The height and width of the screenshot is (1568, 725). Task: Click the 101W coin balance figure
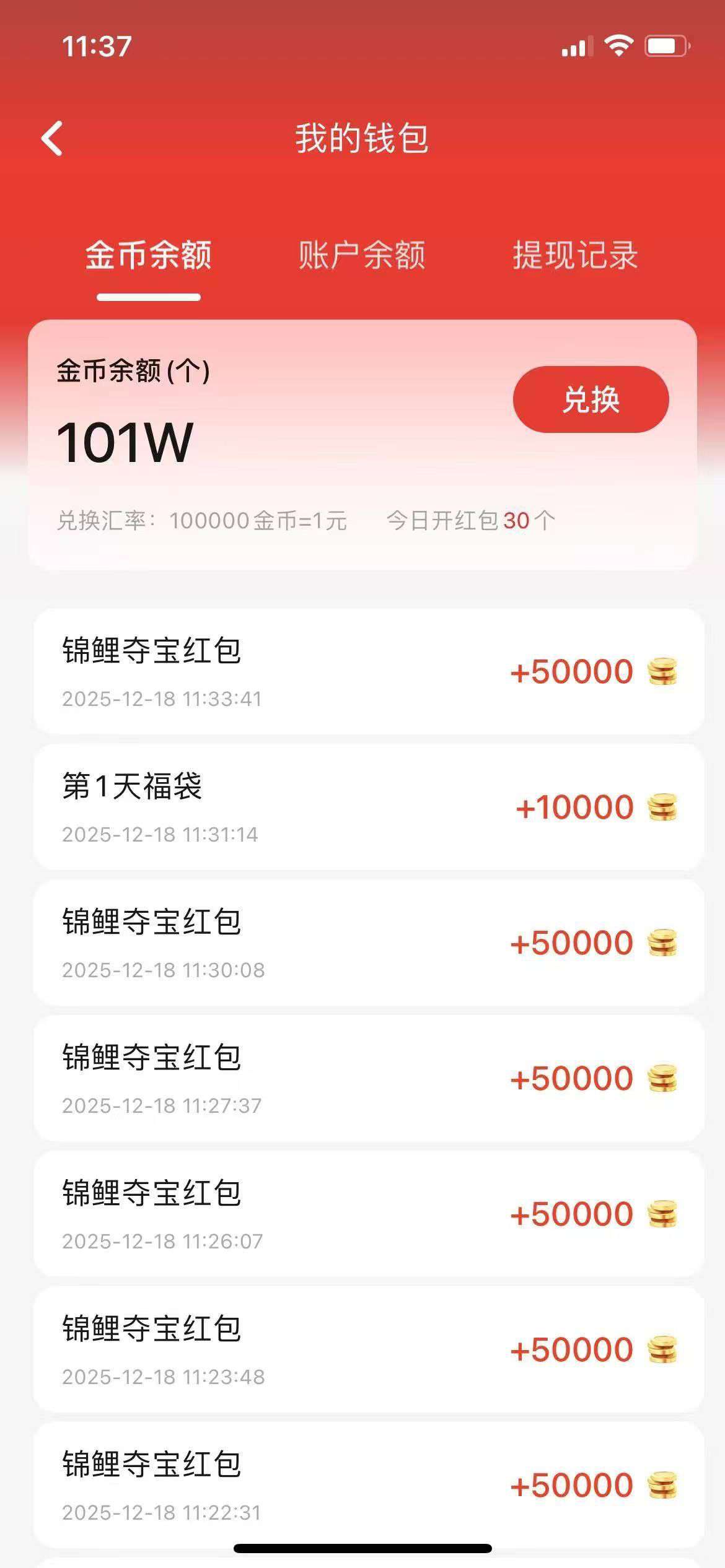point(124,443)
